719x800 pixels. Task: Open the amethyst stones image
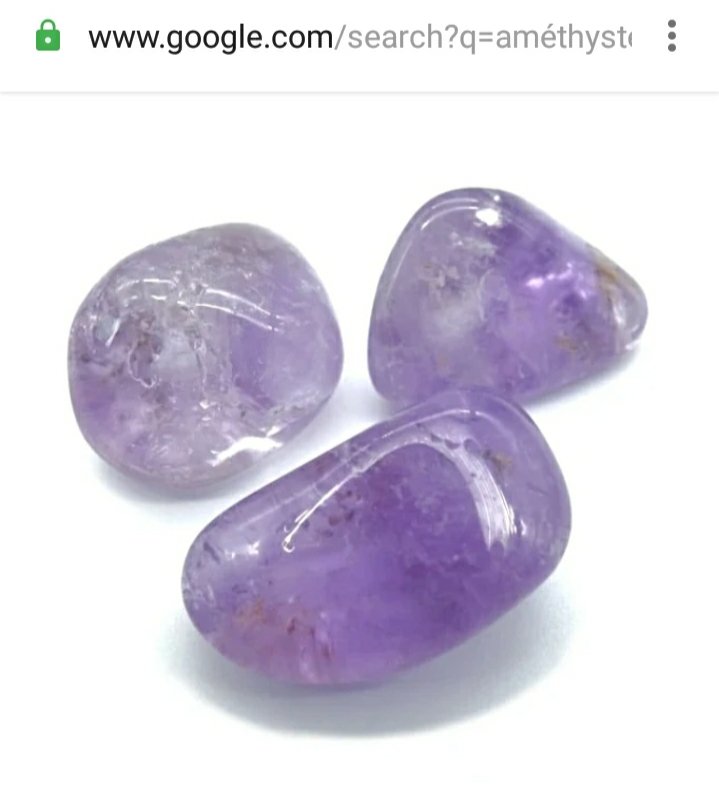[x=358, y=440]
